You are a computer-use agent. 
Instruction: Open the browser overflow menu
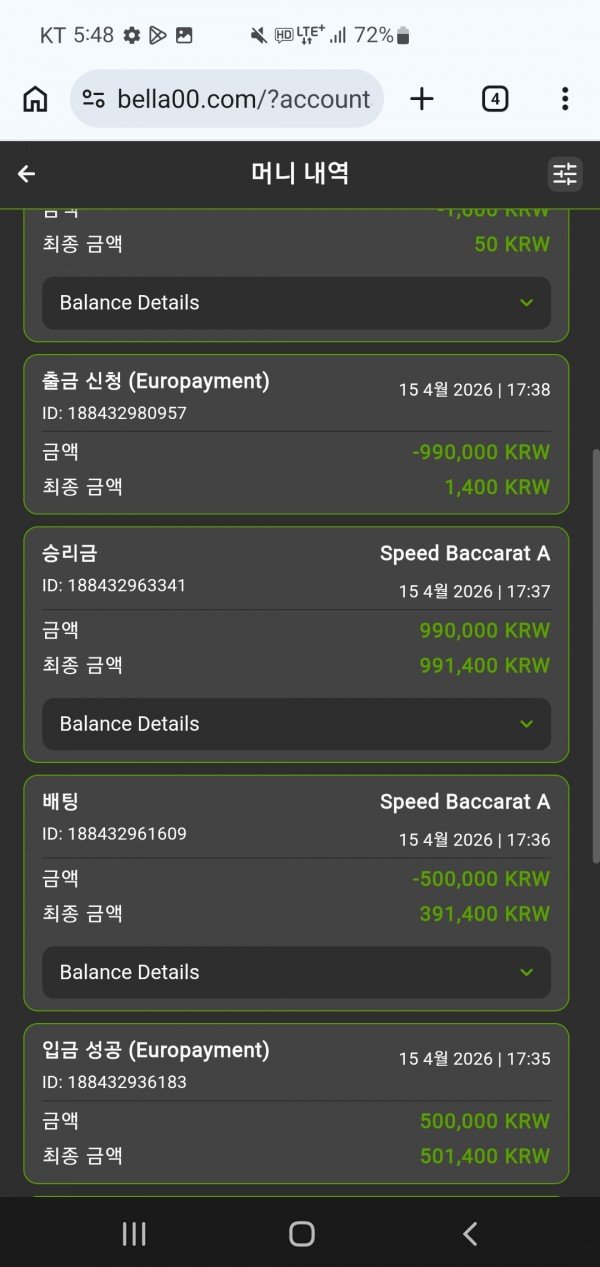[x=565, y=99]
